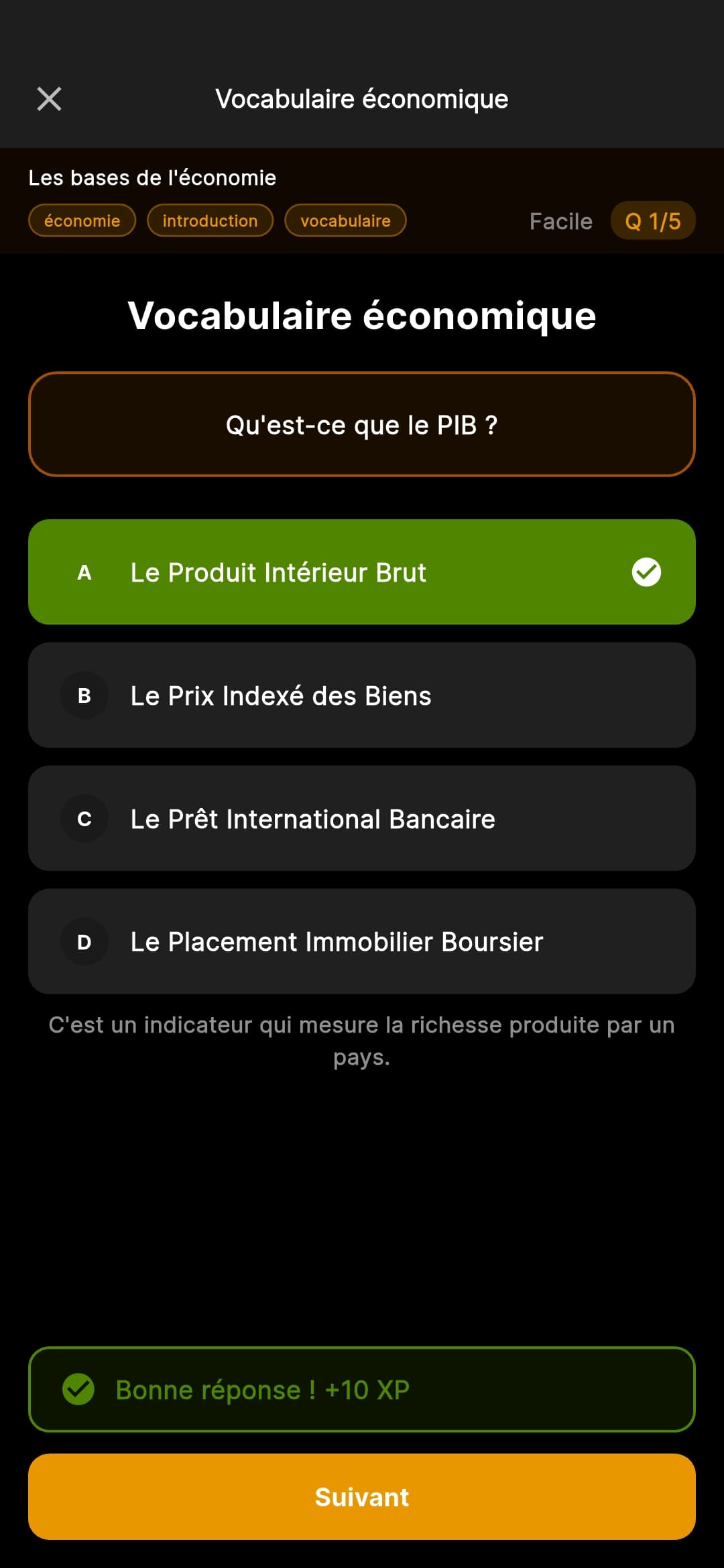This screenshot has height=1568, width=724.
Task: Select the letter D badge
Action: 84,941
